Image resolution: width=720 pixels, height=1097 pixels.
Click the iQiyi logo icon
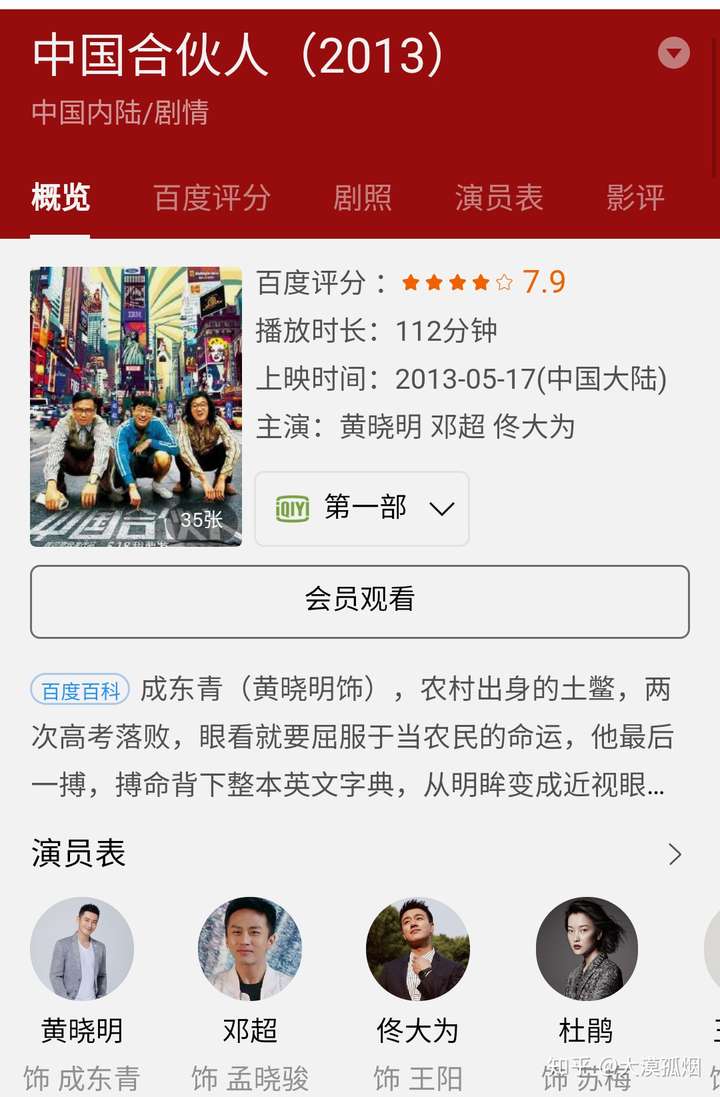293,508
